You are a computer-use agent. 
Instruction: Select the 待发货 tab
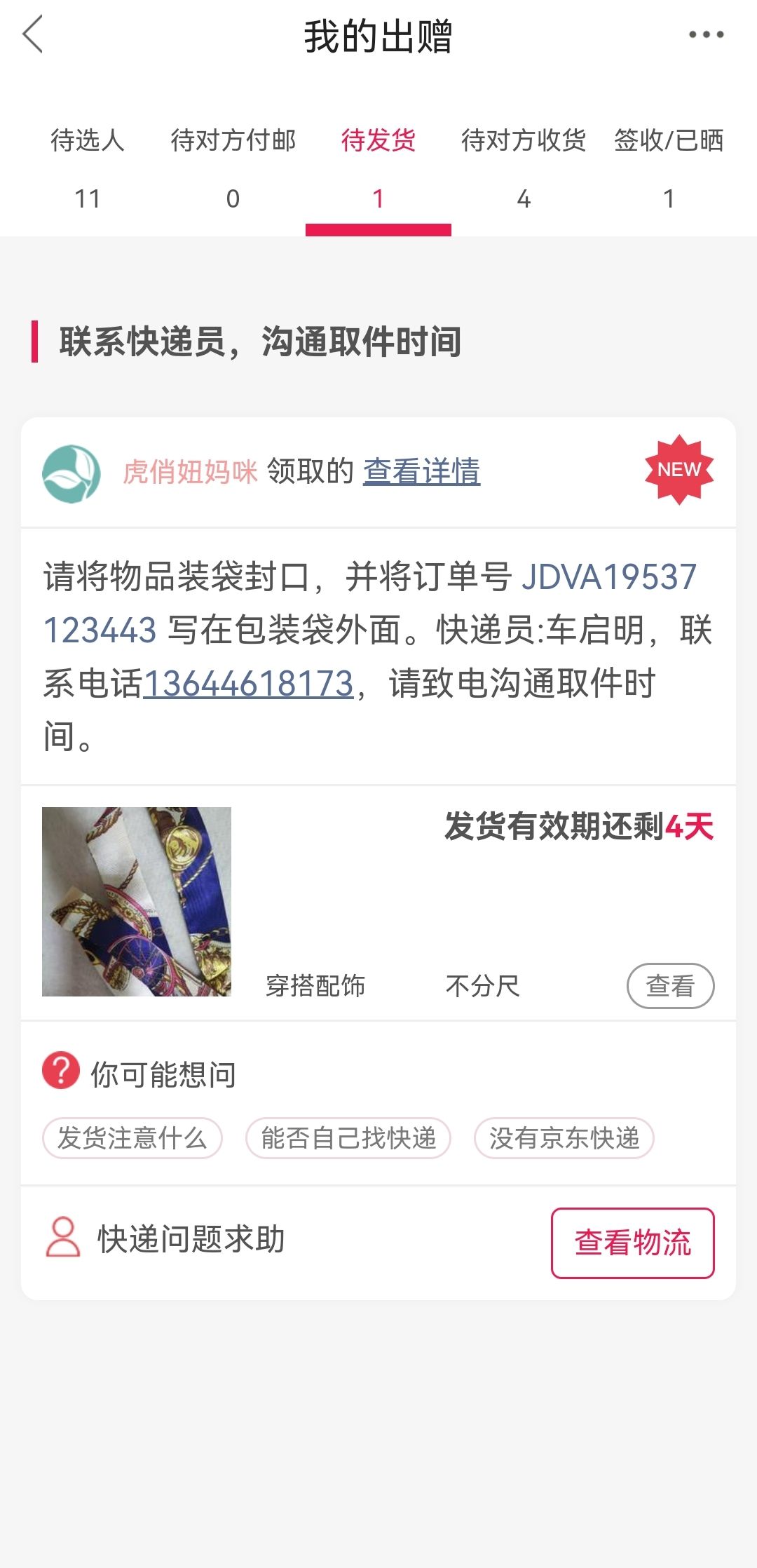coord(378,168)
